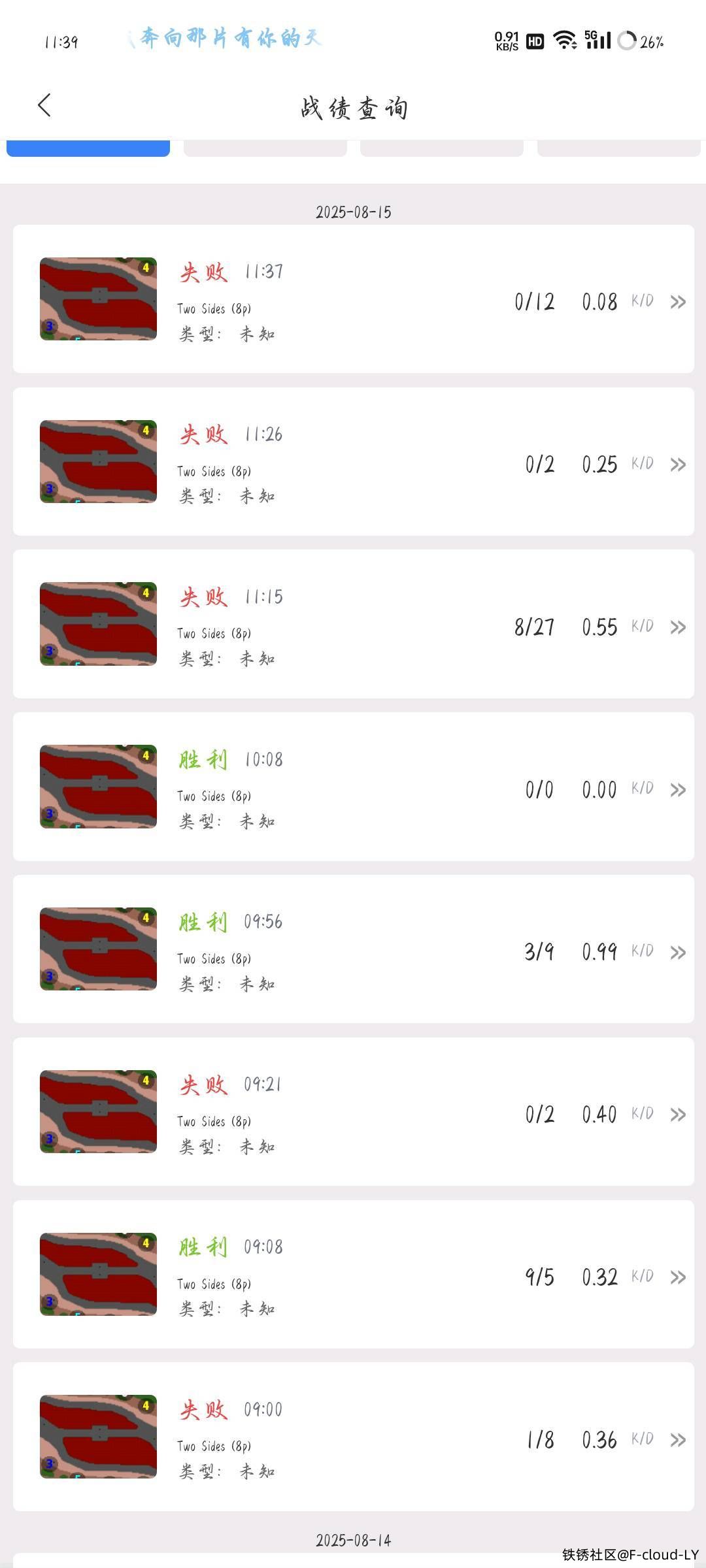
Task: Open the 失败 match at 09:00
Action: 353,1437
